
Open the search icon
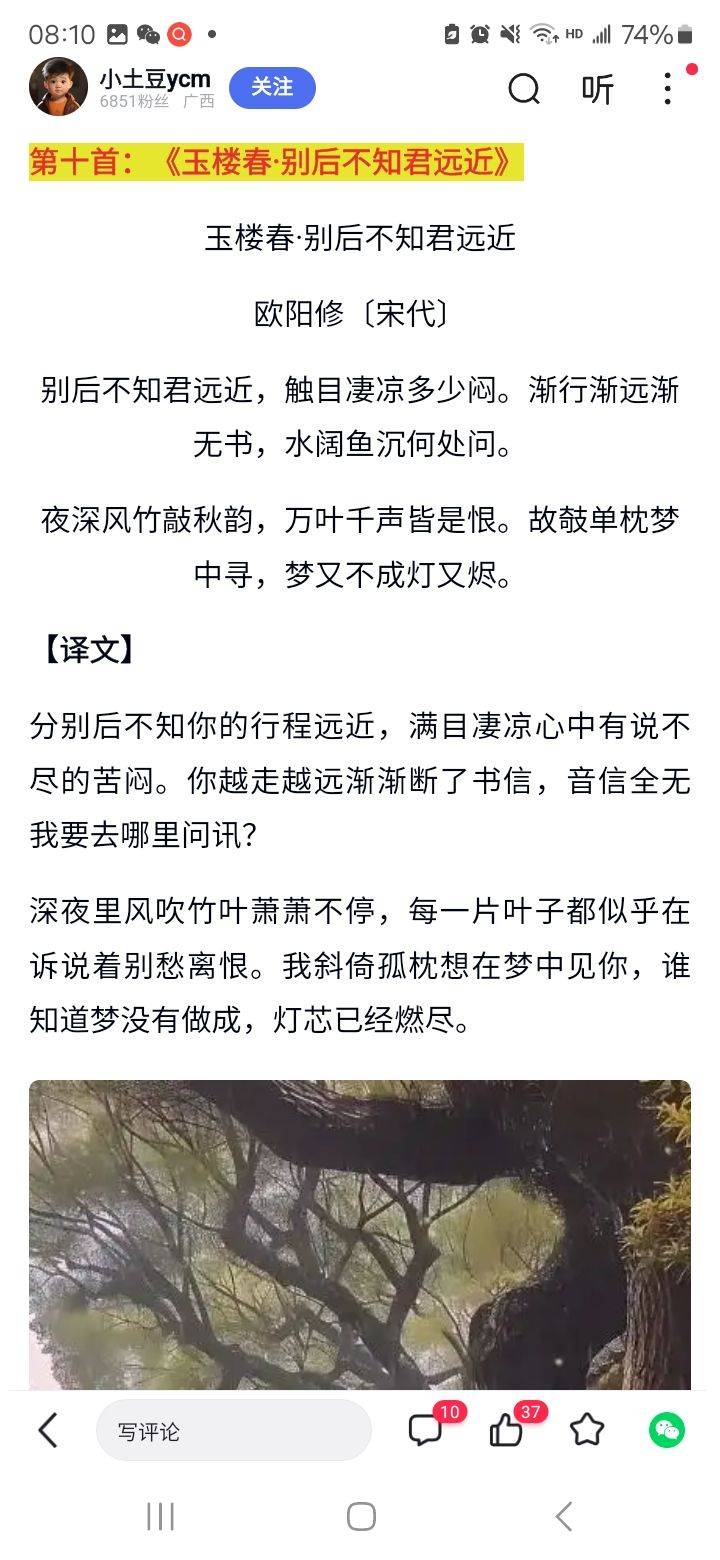coord(524,89)
